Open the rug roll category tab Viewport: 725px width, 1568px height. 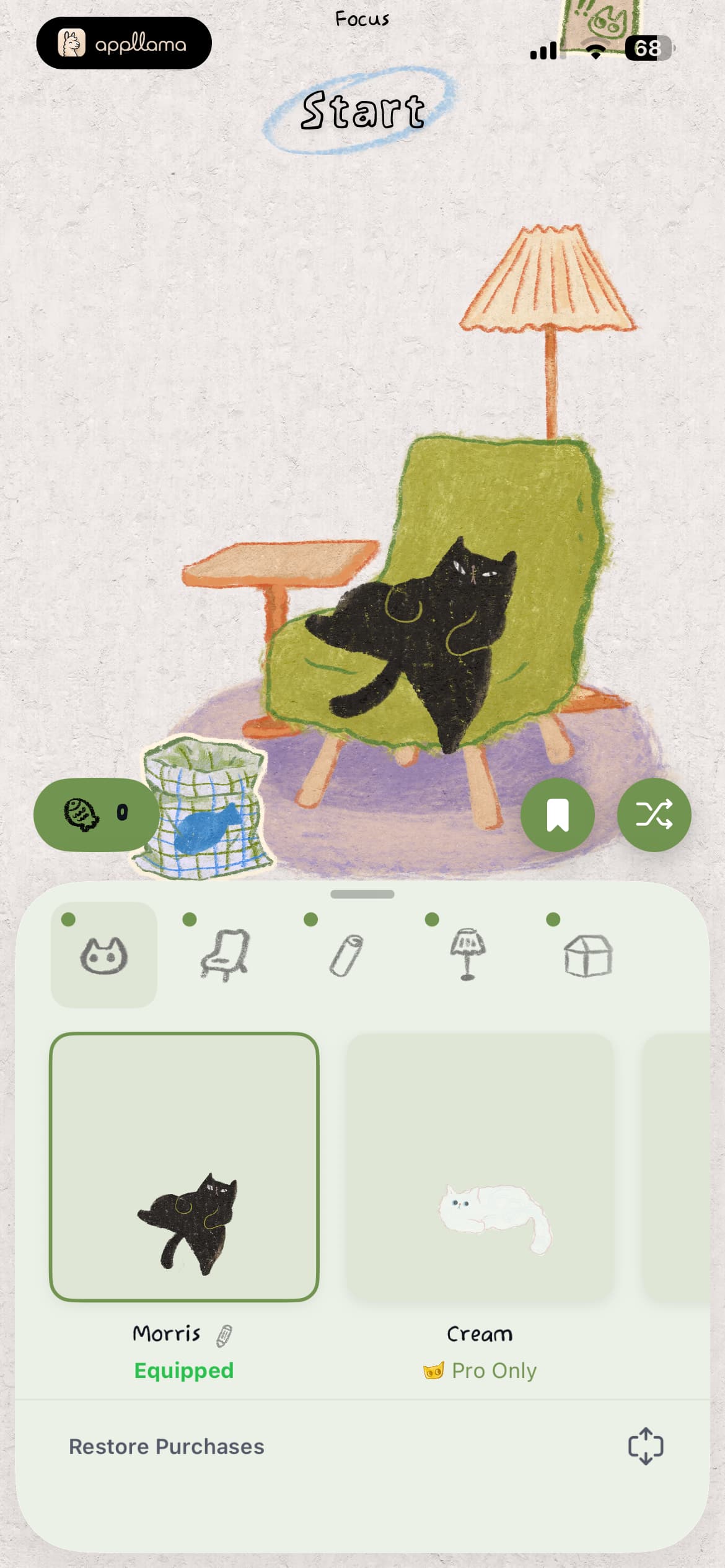tap(346, 954)
